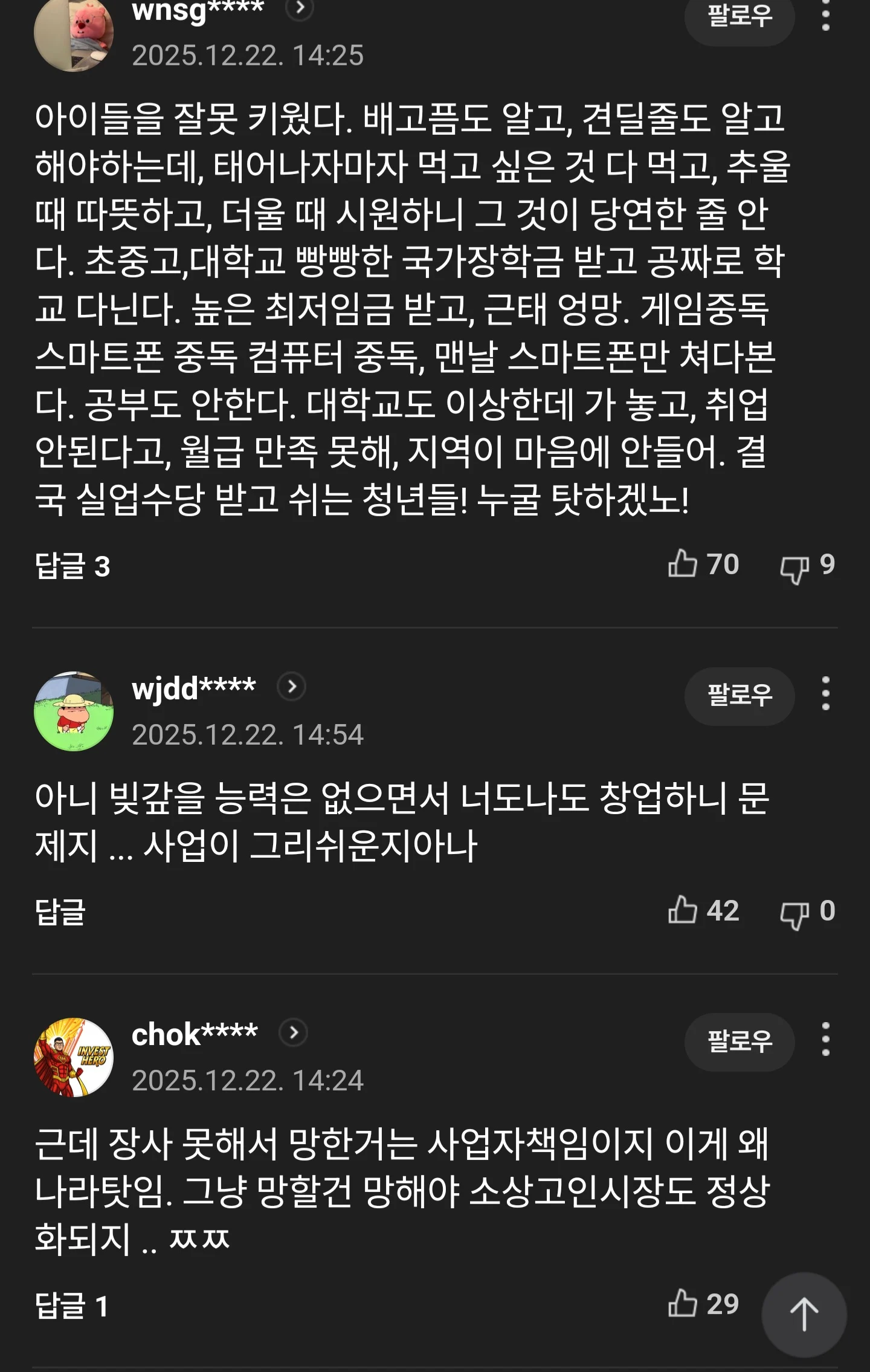The width and height of the screenshot is (870, 1372).
Task: Follow user wjdd****
Action: [x=739, y=696]
